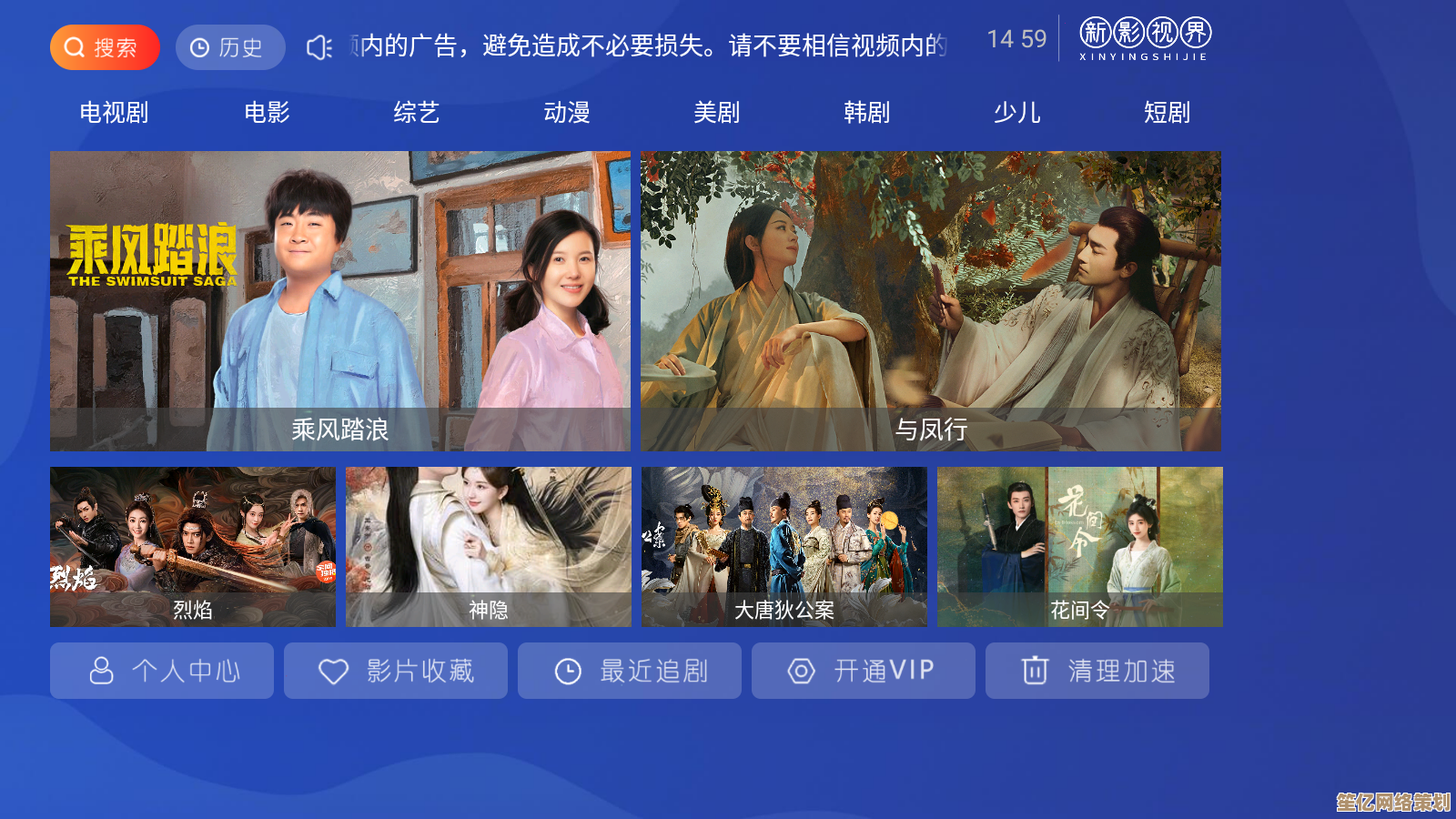Screen dimensions: 1456x819
Task: Switch to the 电影 category
Action: (267, 113)
